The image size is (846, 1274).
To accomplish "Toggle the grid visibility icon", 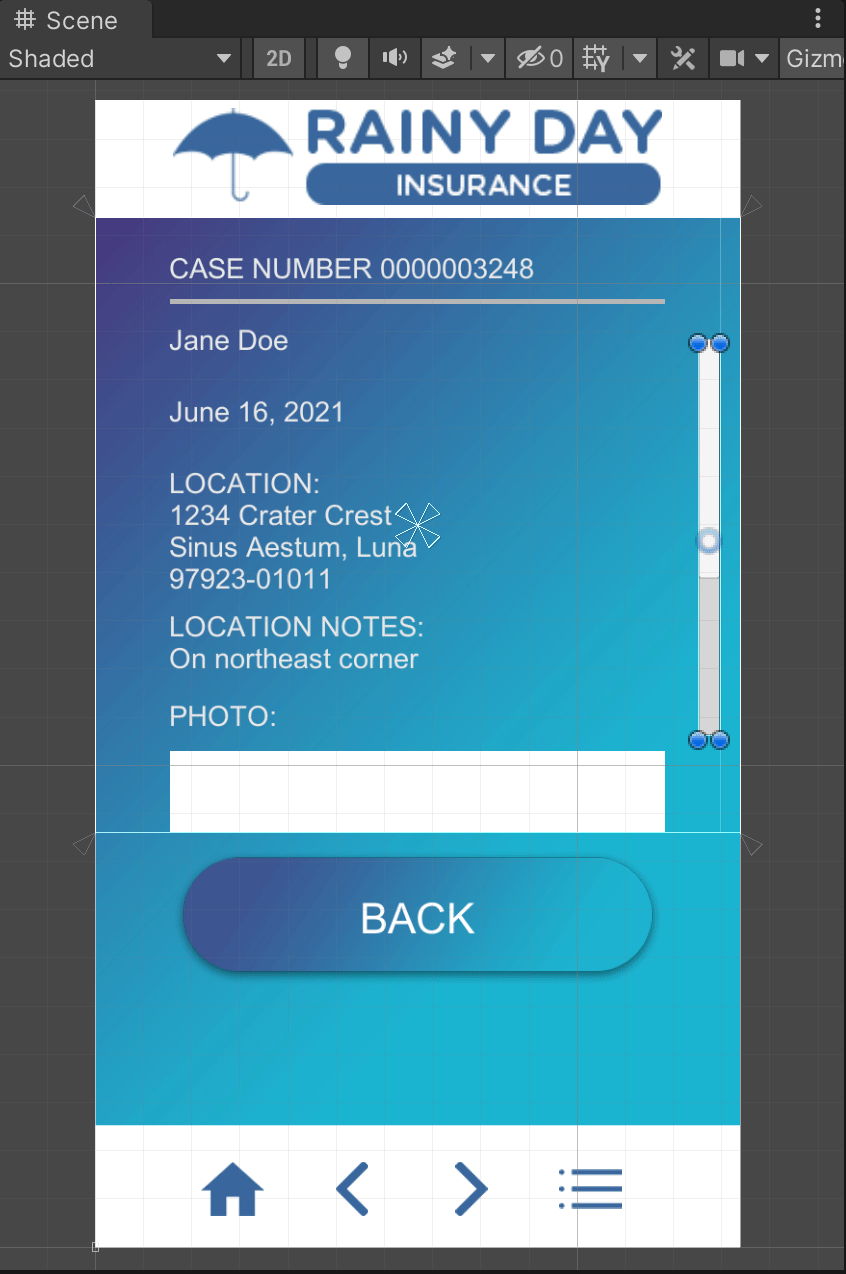I will (x=596, y=59).
